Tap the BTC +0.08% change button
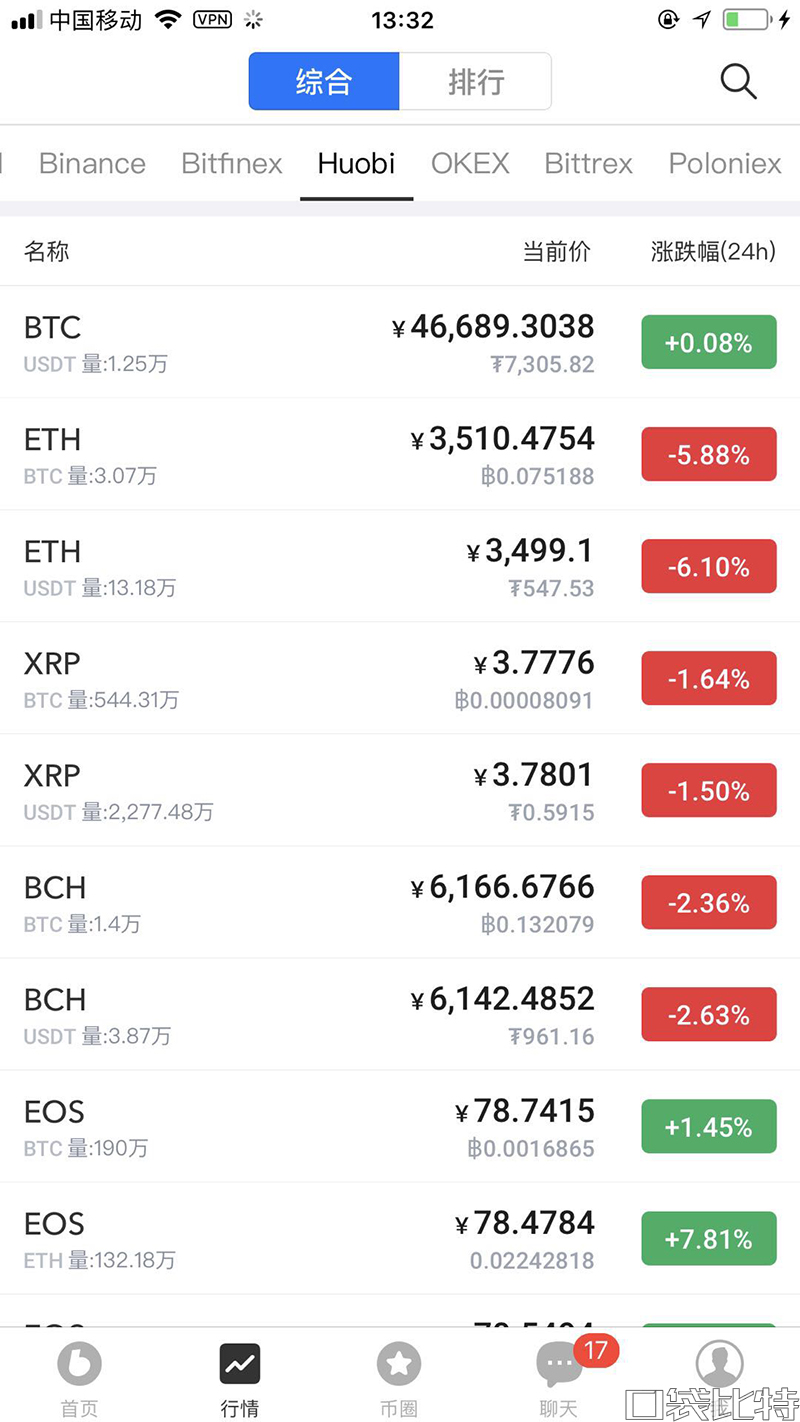The image size is (800, 1422). click(709, 342)
